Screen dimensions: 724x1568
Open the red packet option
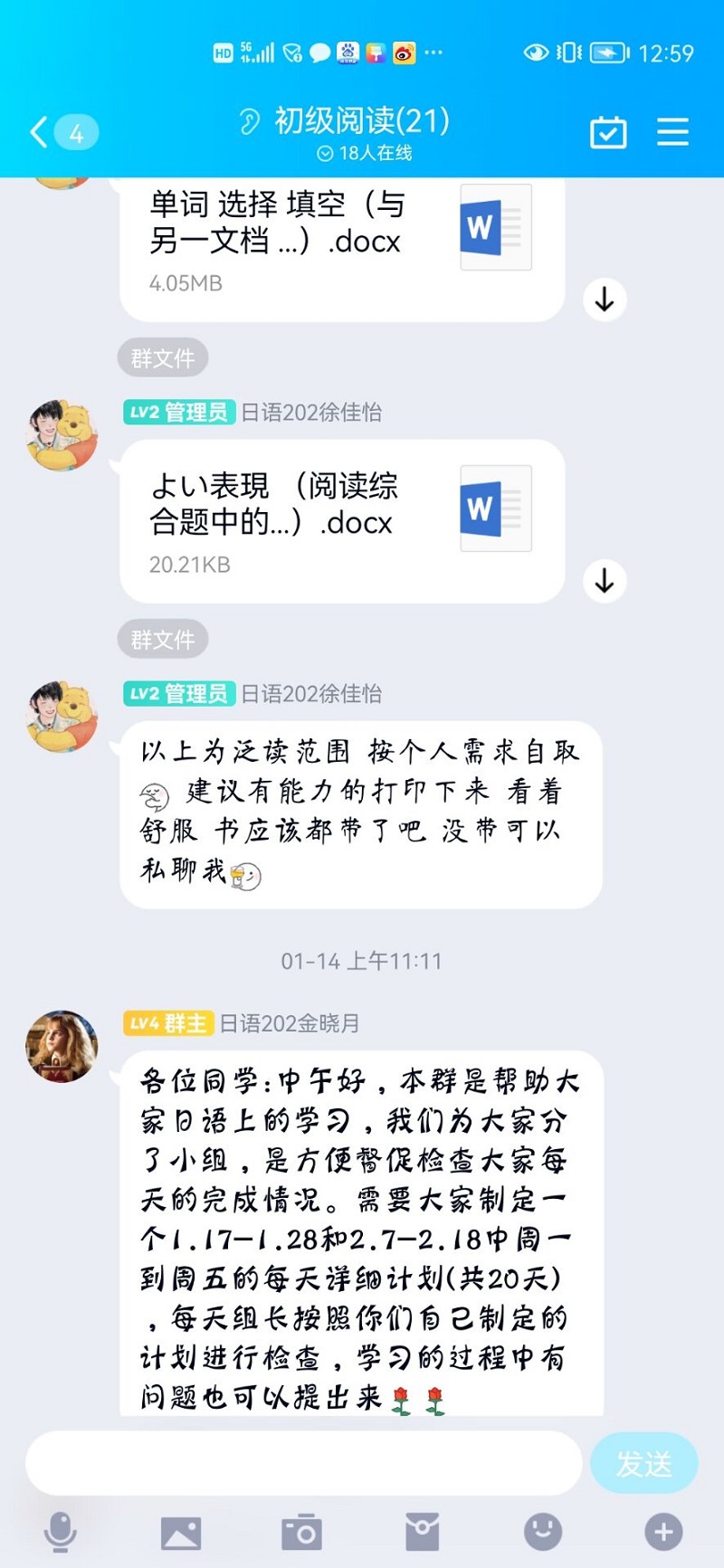(422, 1533)
